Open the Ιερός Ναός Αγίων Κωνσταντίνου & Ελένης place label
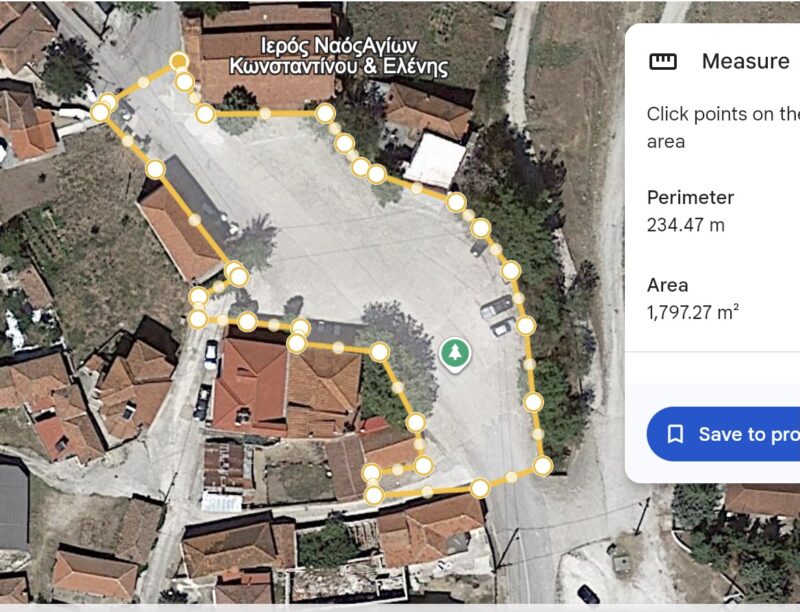This screenshot has width=800, height=612. pyautogui.click(x=338, y=57)
